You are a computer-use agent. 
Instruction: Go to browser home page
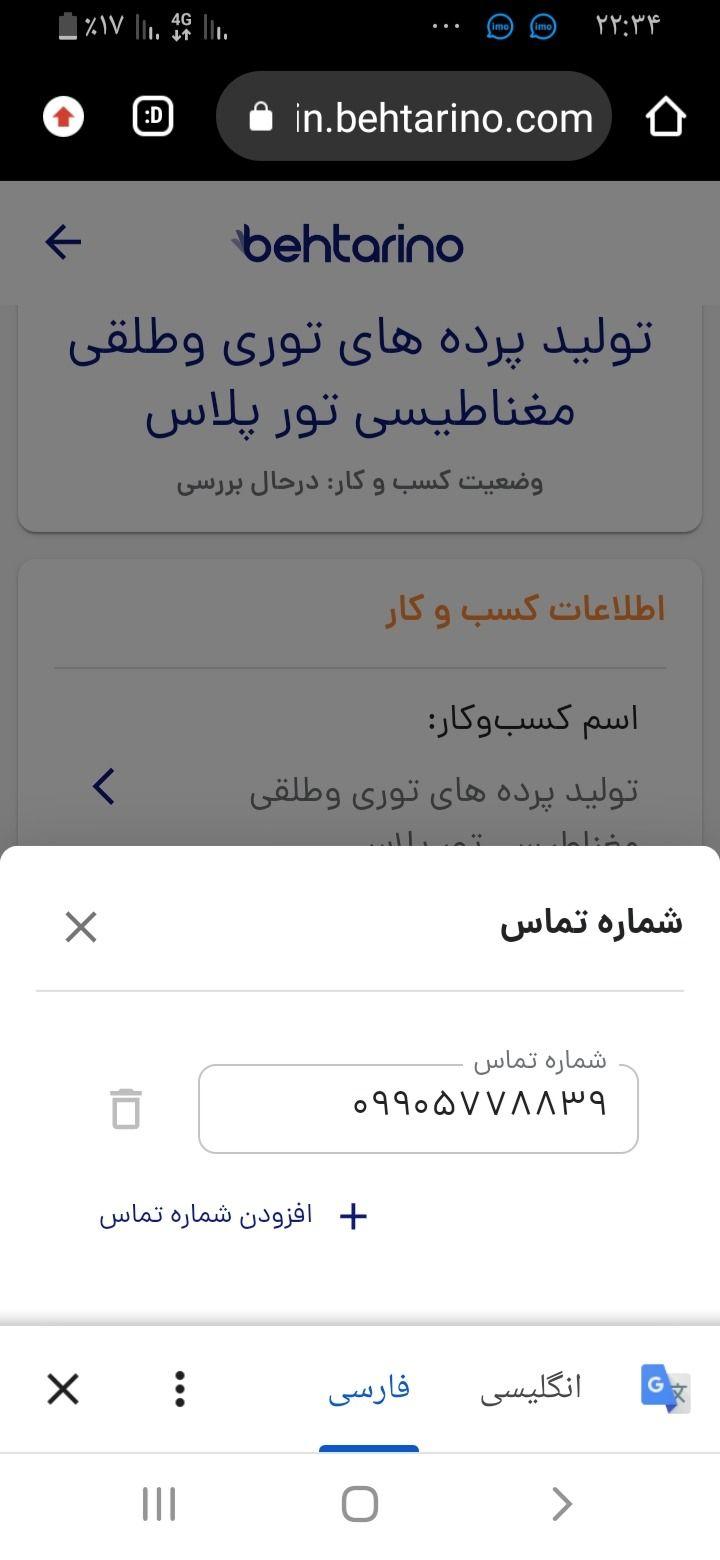[665, 117]
